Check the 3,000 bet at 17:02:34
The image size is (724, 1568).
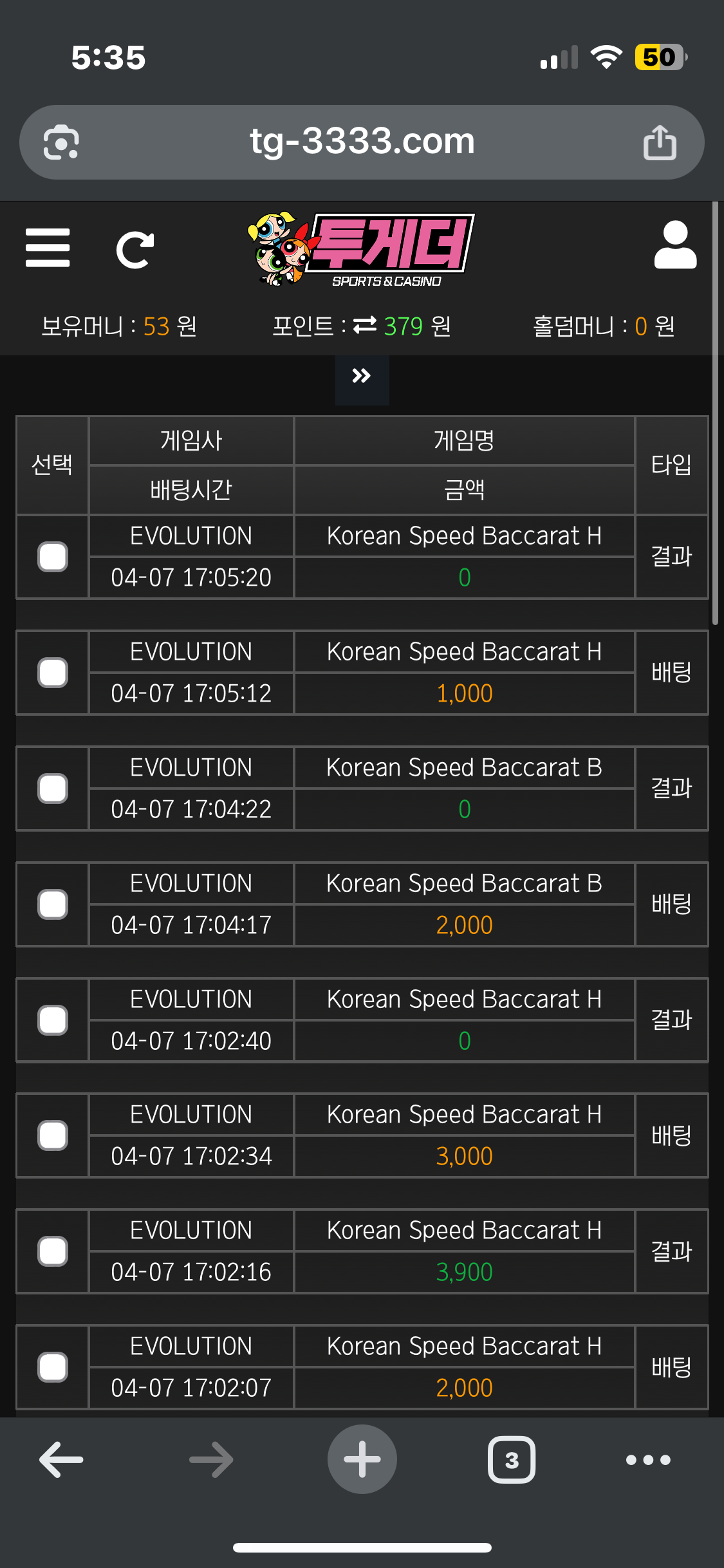53,1135
